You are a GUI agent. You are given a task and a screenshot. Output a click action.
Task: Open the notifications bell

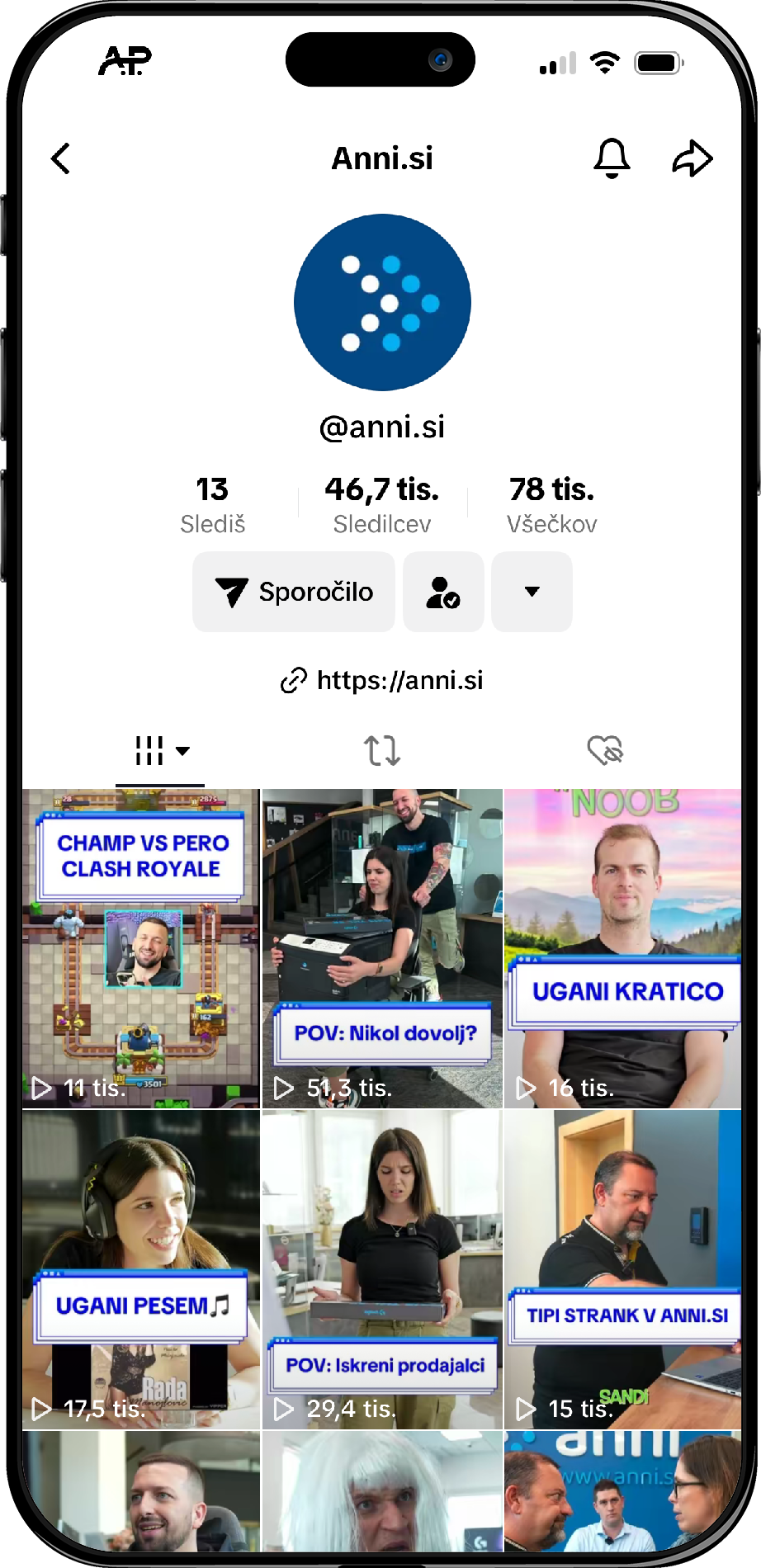click(x=612, y=158)
